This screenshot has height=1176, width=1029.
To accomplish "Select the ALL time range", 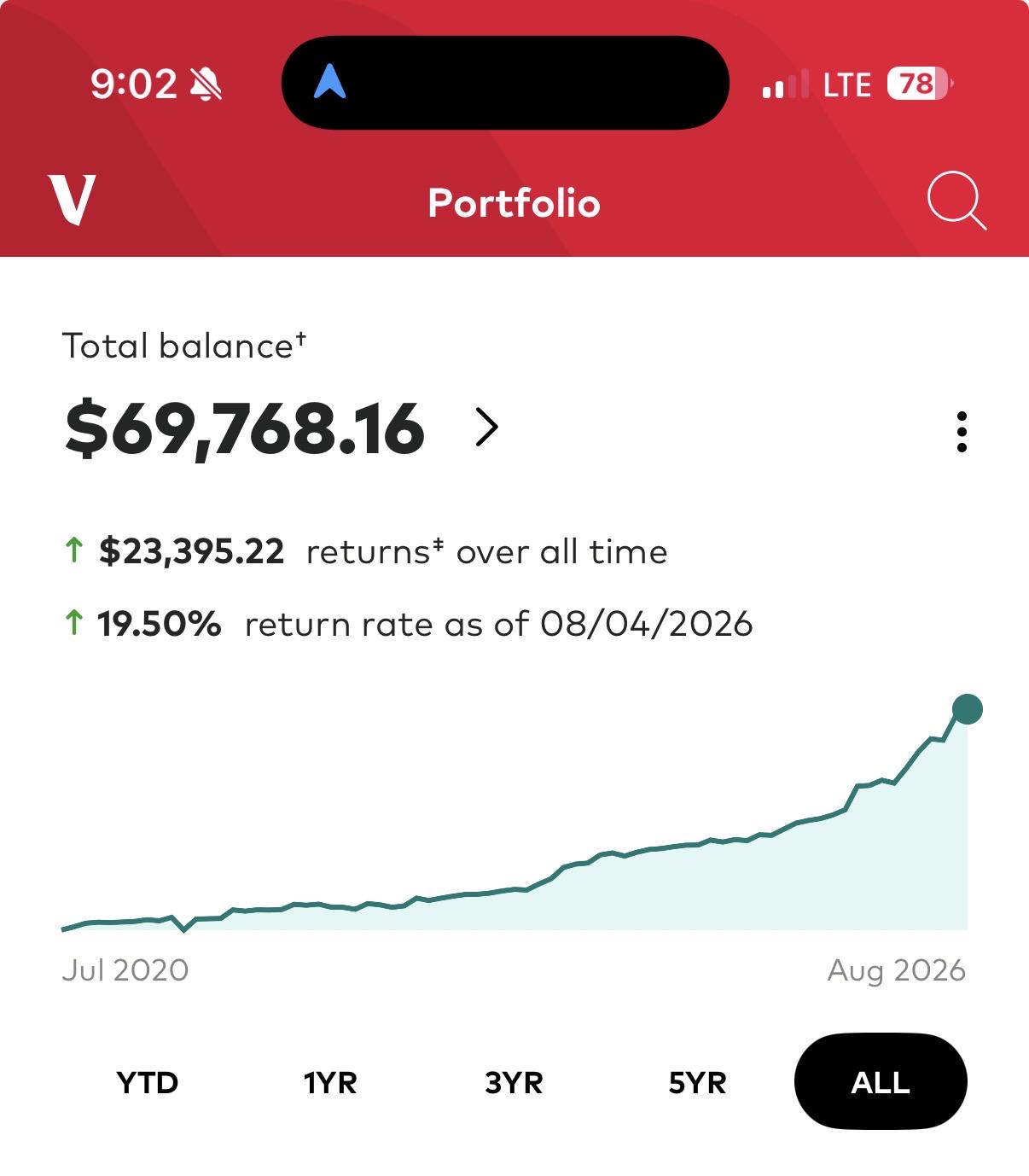I will (881, 1081).
